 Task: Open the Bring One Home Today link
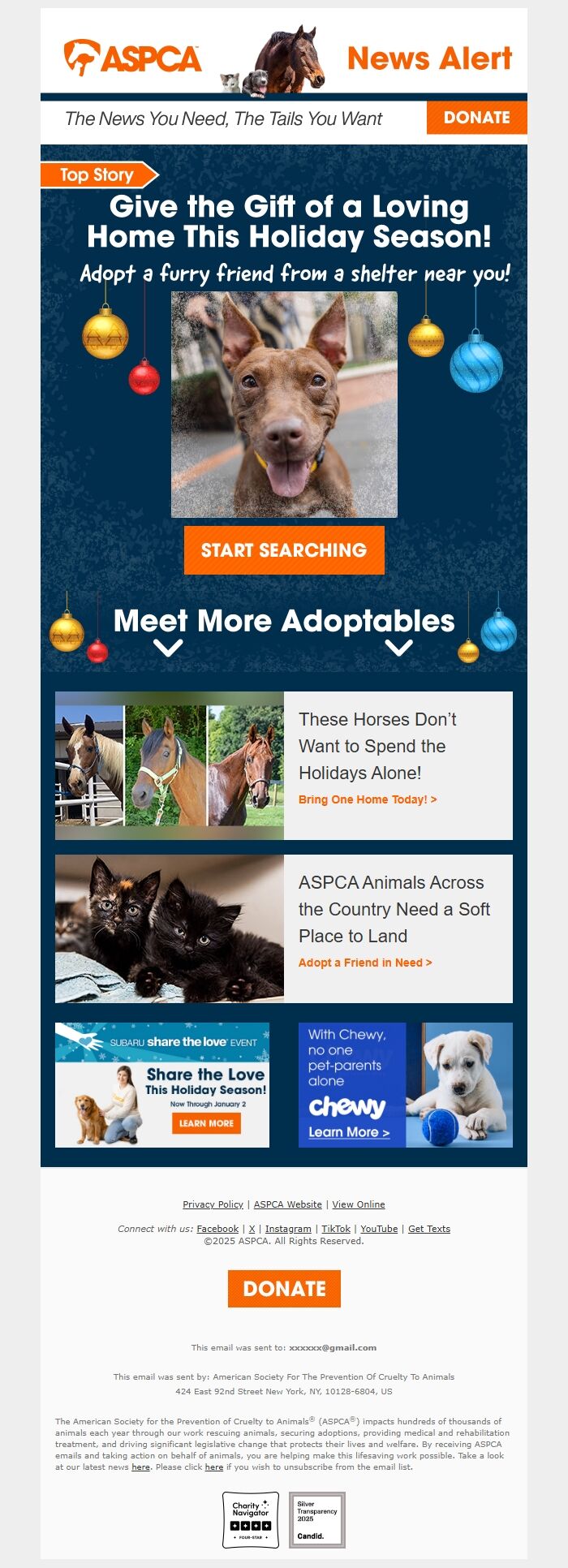(x=368, y=799)
